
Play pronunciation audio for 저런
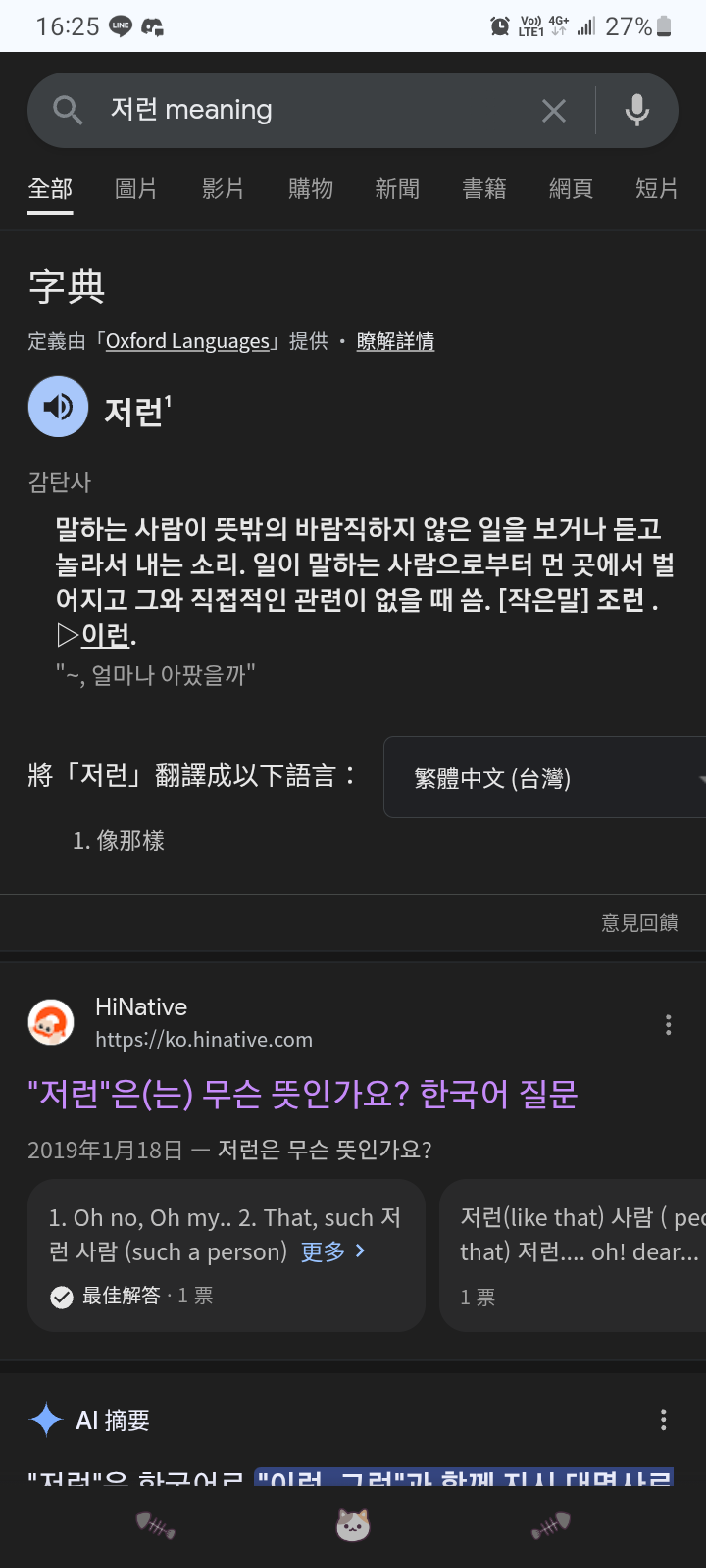[x=59, y=407]
